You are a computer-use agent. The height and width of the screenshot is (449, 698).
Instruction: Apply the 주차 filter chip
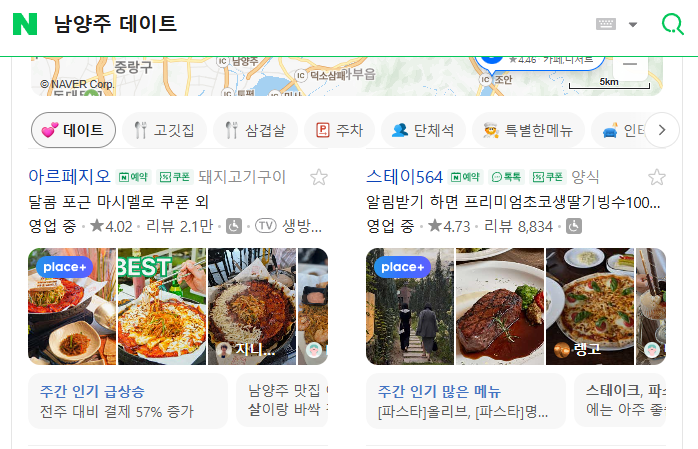[339, 130]
